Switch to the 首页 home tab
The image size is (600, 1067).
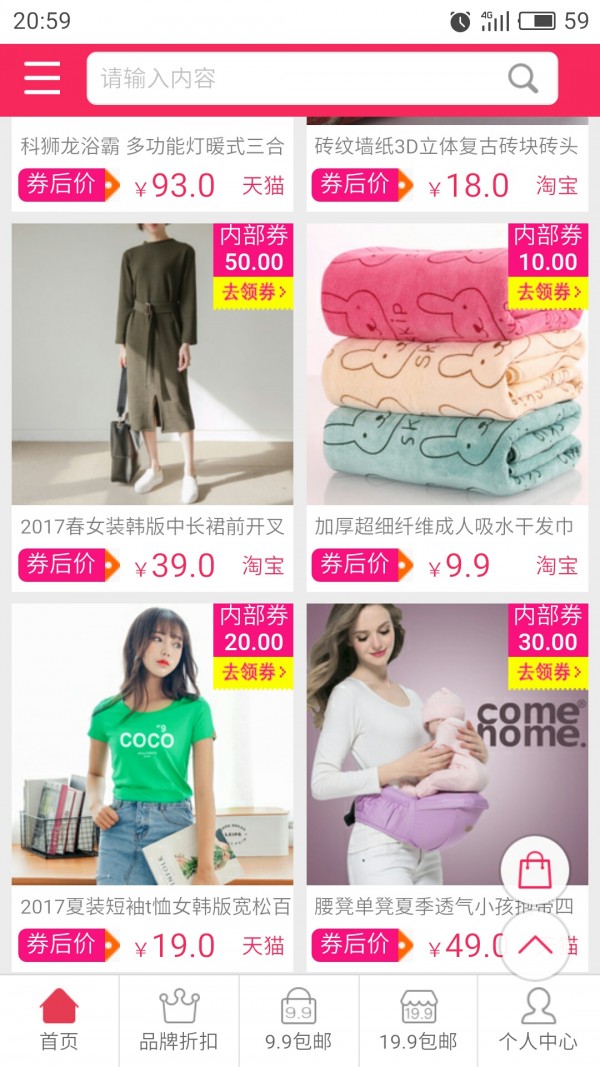[59, 1020]
